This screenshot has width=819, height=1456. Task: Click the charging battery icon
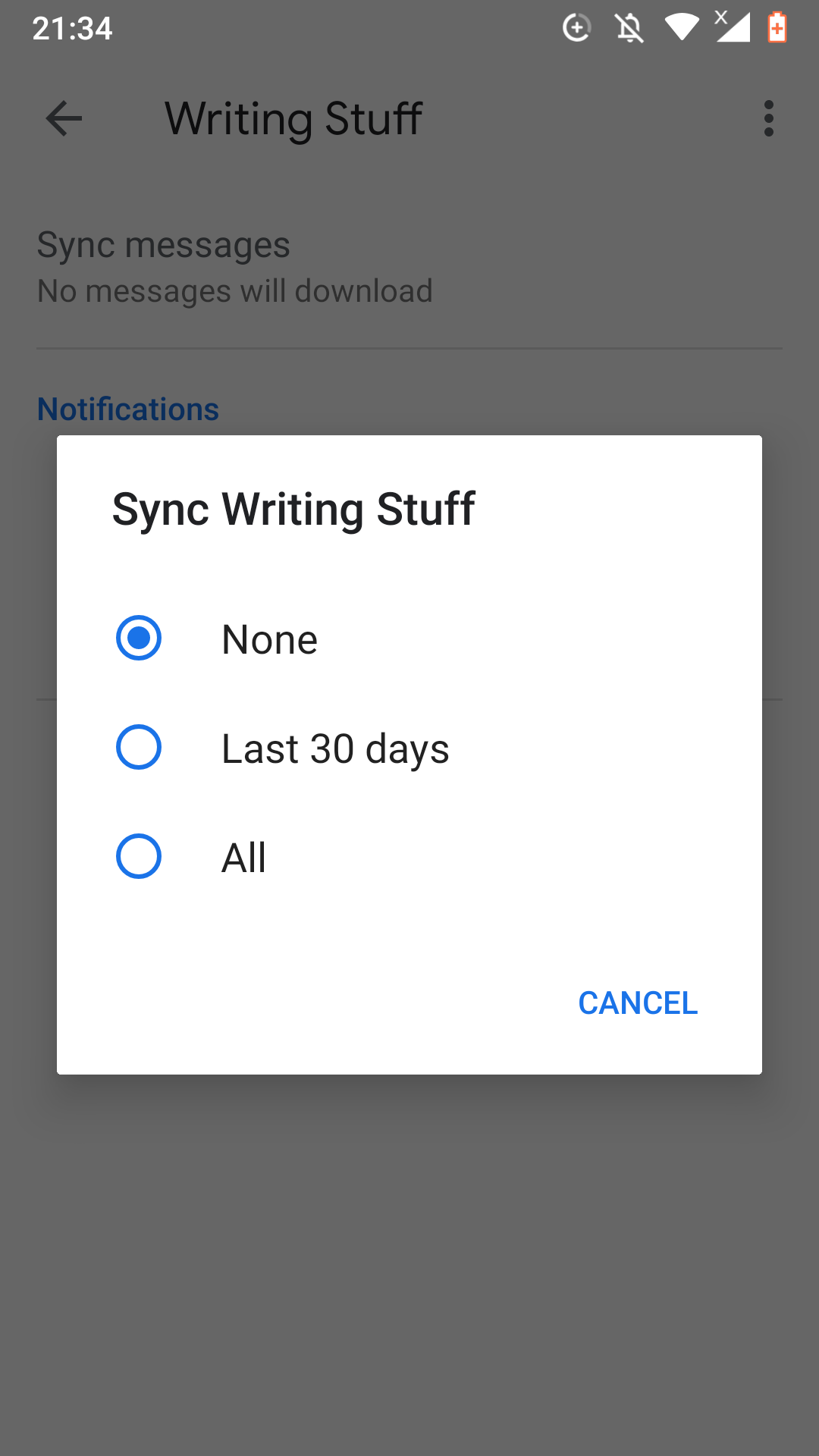pos(777,27)
